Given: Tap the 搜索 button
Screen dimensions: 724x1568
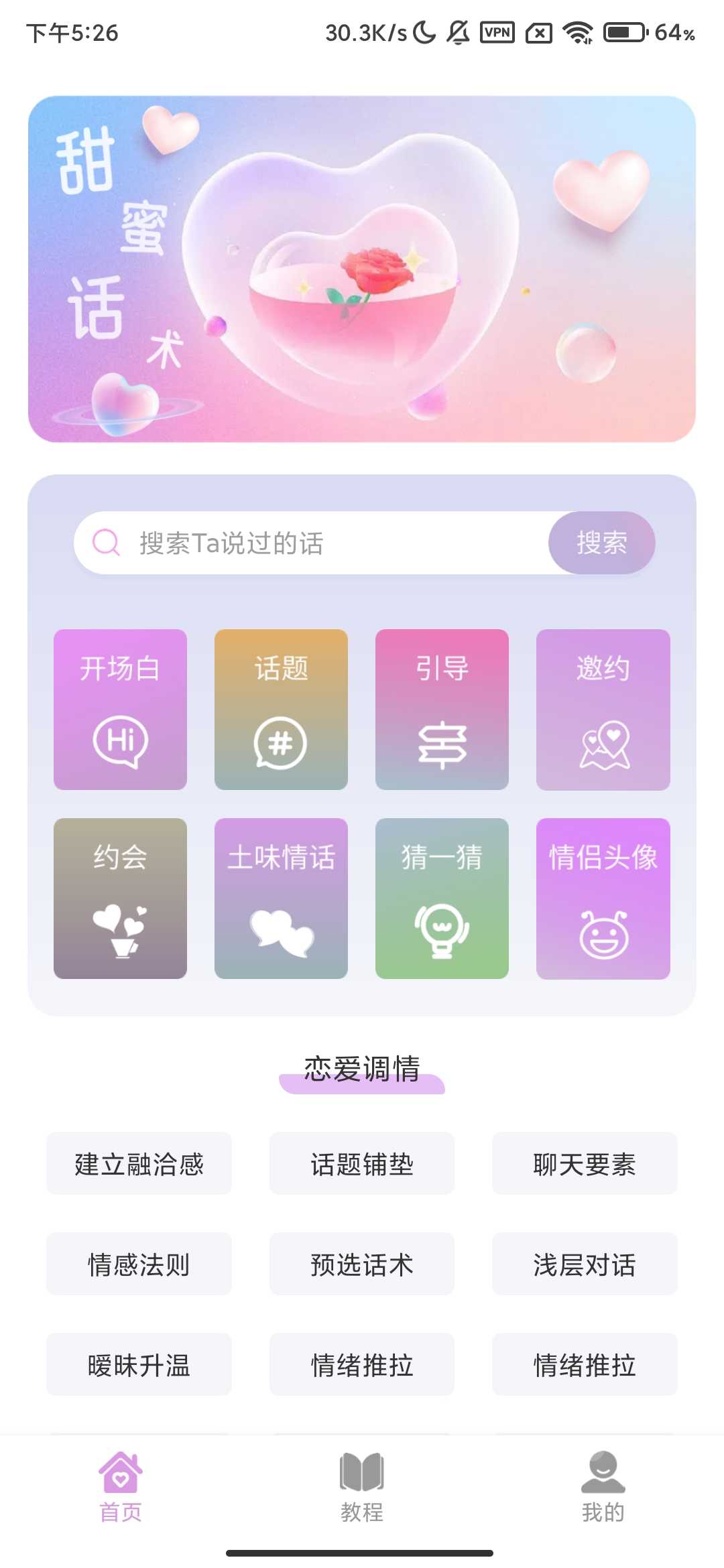Looking at the screenshot, I should (601, 543).
